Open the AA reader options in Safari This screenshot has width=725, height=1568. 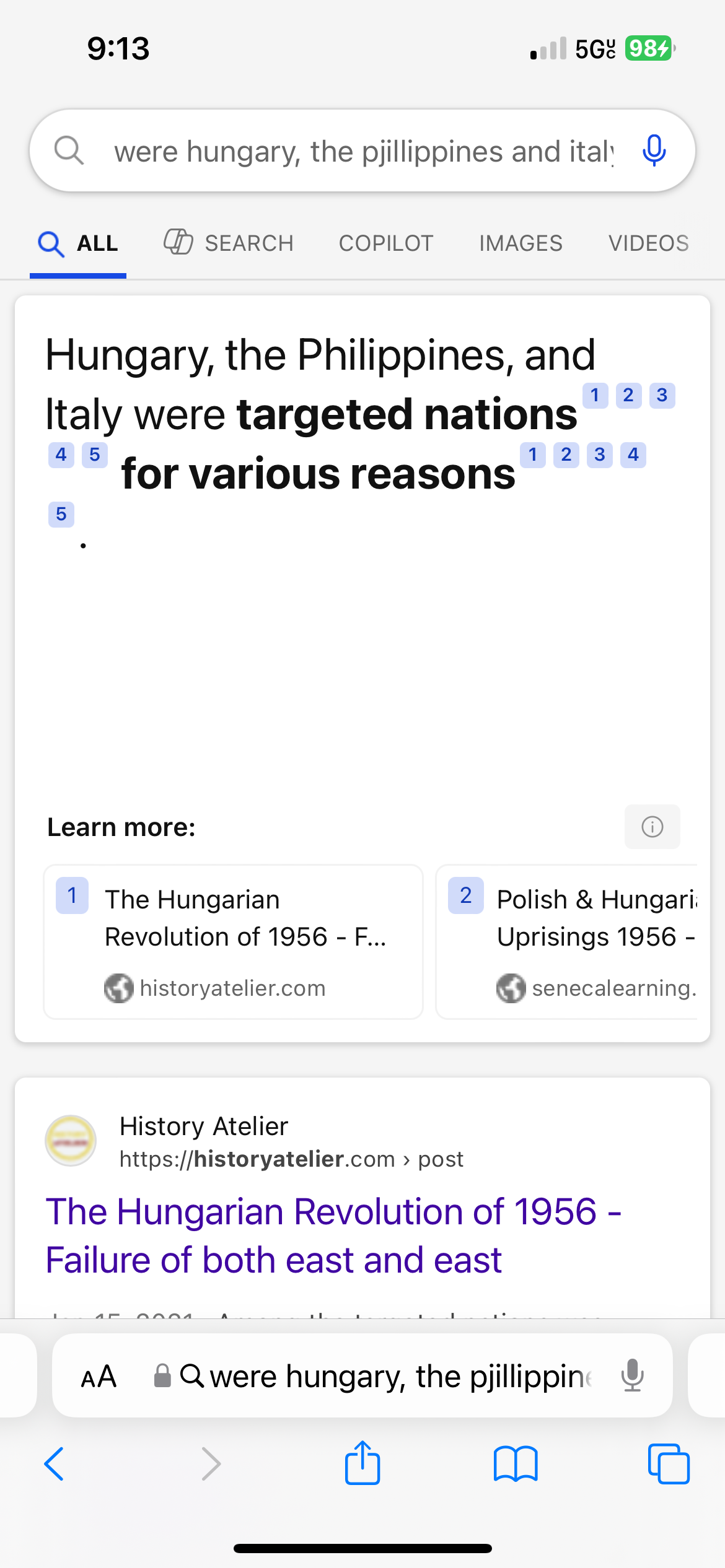pos(99,1377)
